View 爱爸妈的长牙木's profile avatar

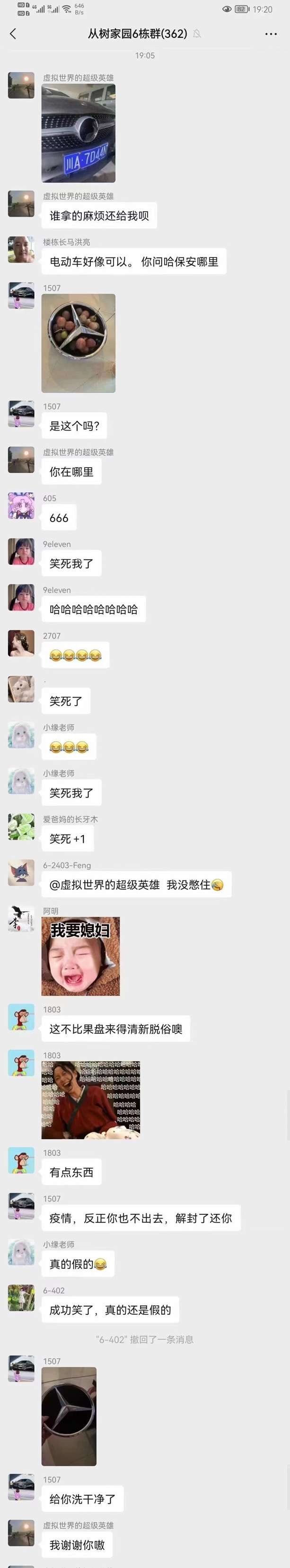tap(21, 827)
